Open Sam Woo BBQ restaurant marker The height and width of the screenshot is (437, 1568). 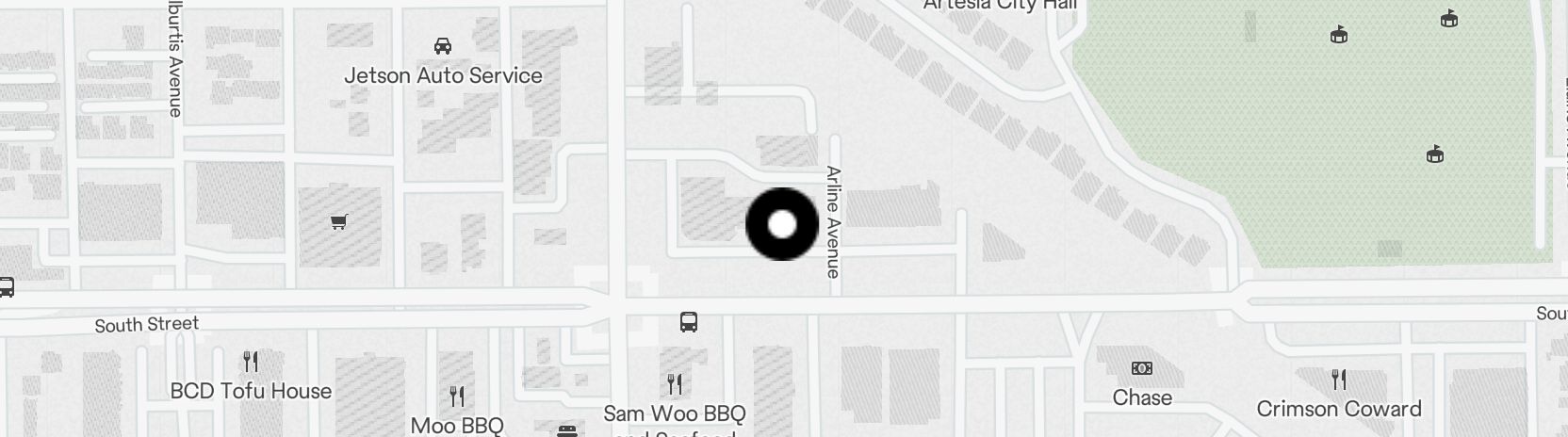[675, 384]
